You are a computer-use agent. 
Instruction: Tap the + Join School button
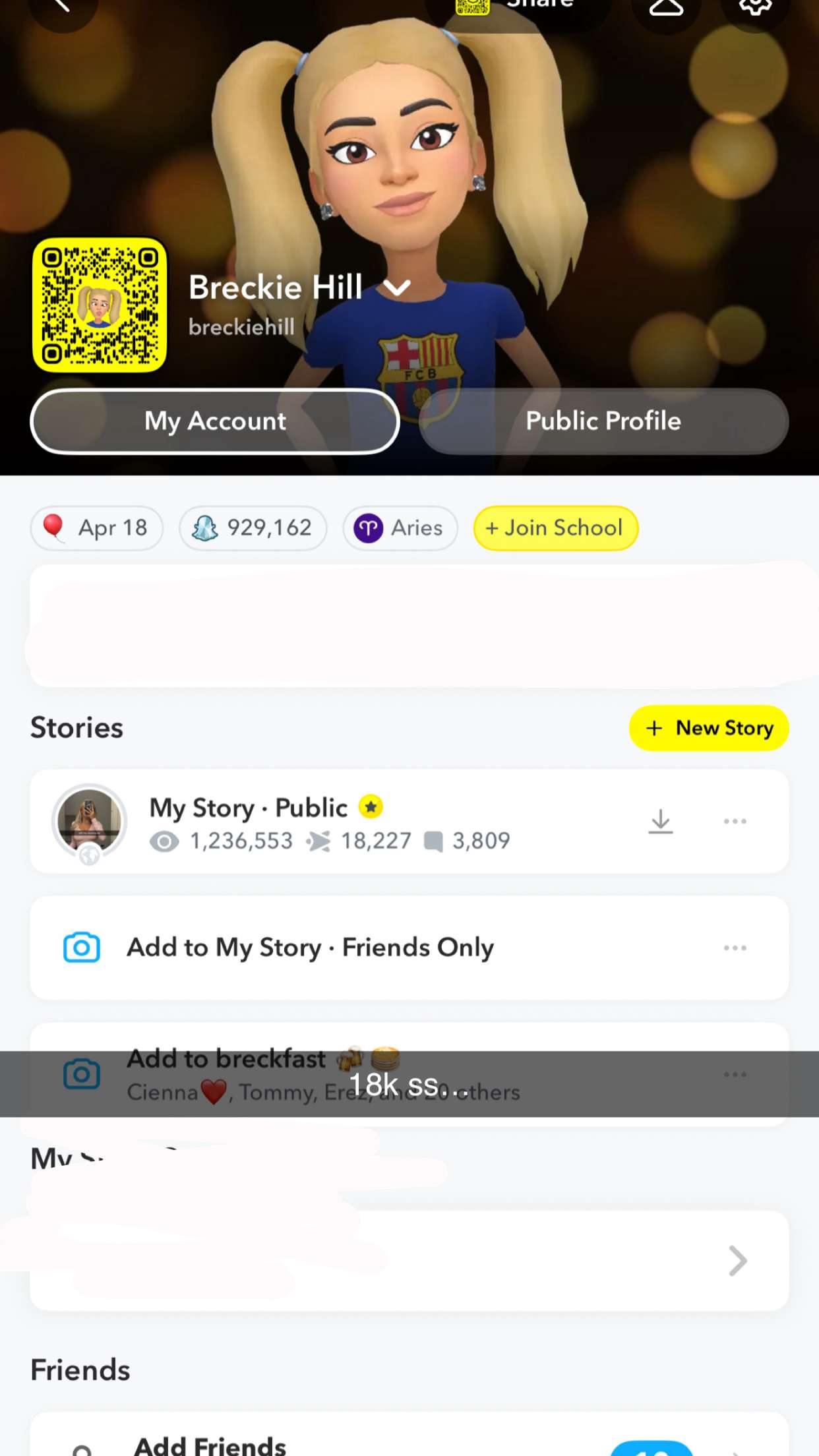tap(555, 528)
